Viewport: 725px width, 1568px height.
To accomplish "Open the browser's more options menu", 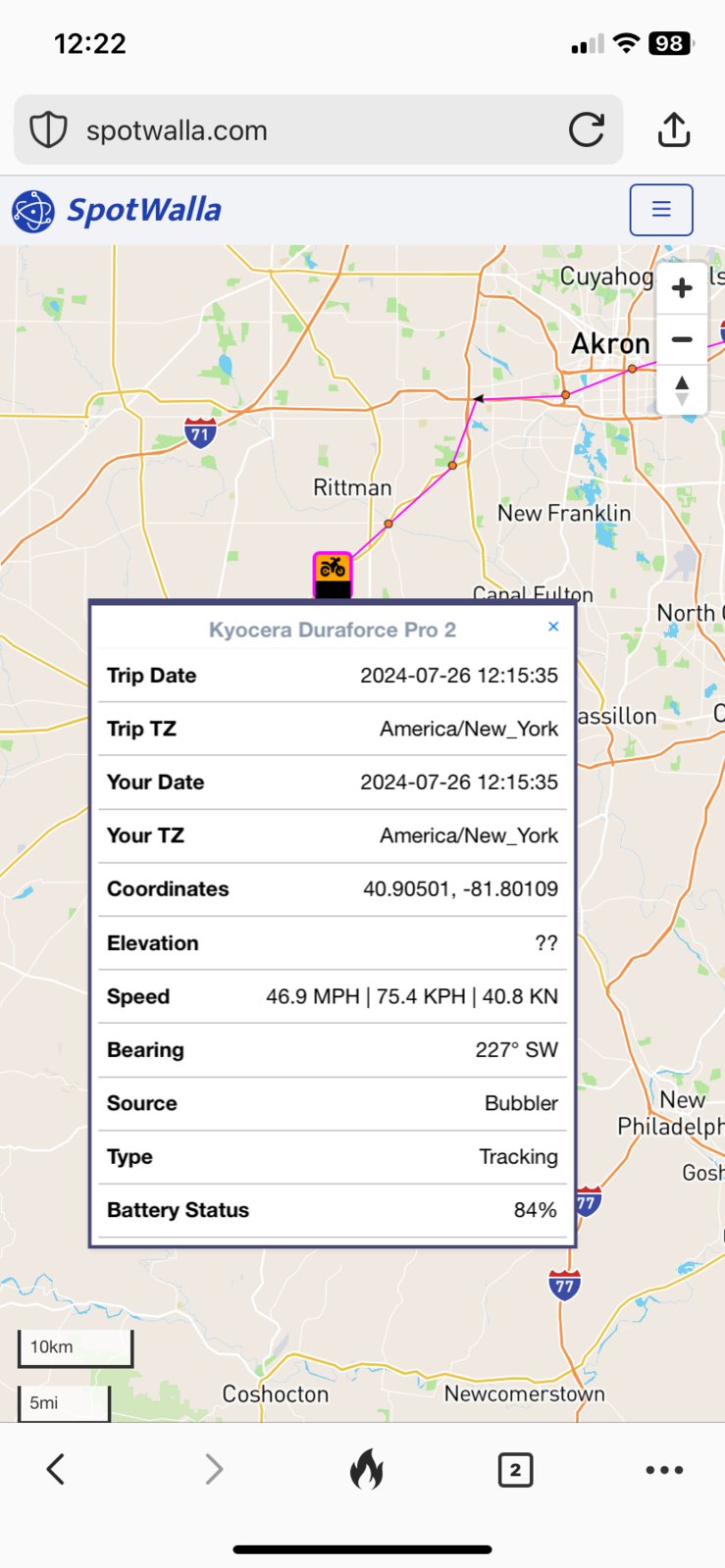I will tap(664, 1469).
